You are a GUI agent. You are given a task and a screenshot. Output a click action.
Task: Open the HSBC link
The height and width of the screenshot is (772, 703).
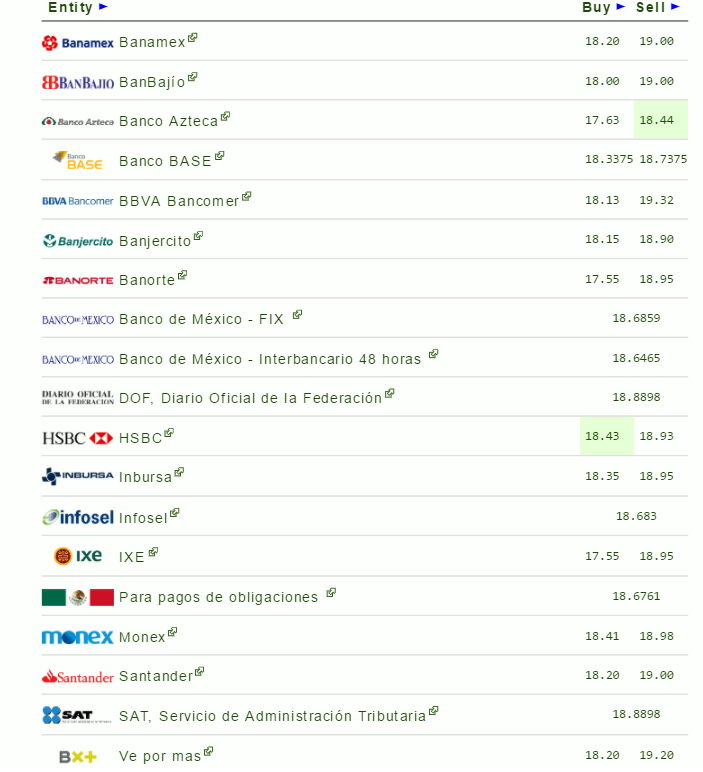[140, 438]
